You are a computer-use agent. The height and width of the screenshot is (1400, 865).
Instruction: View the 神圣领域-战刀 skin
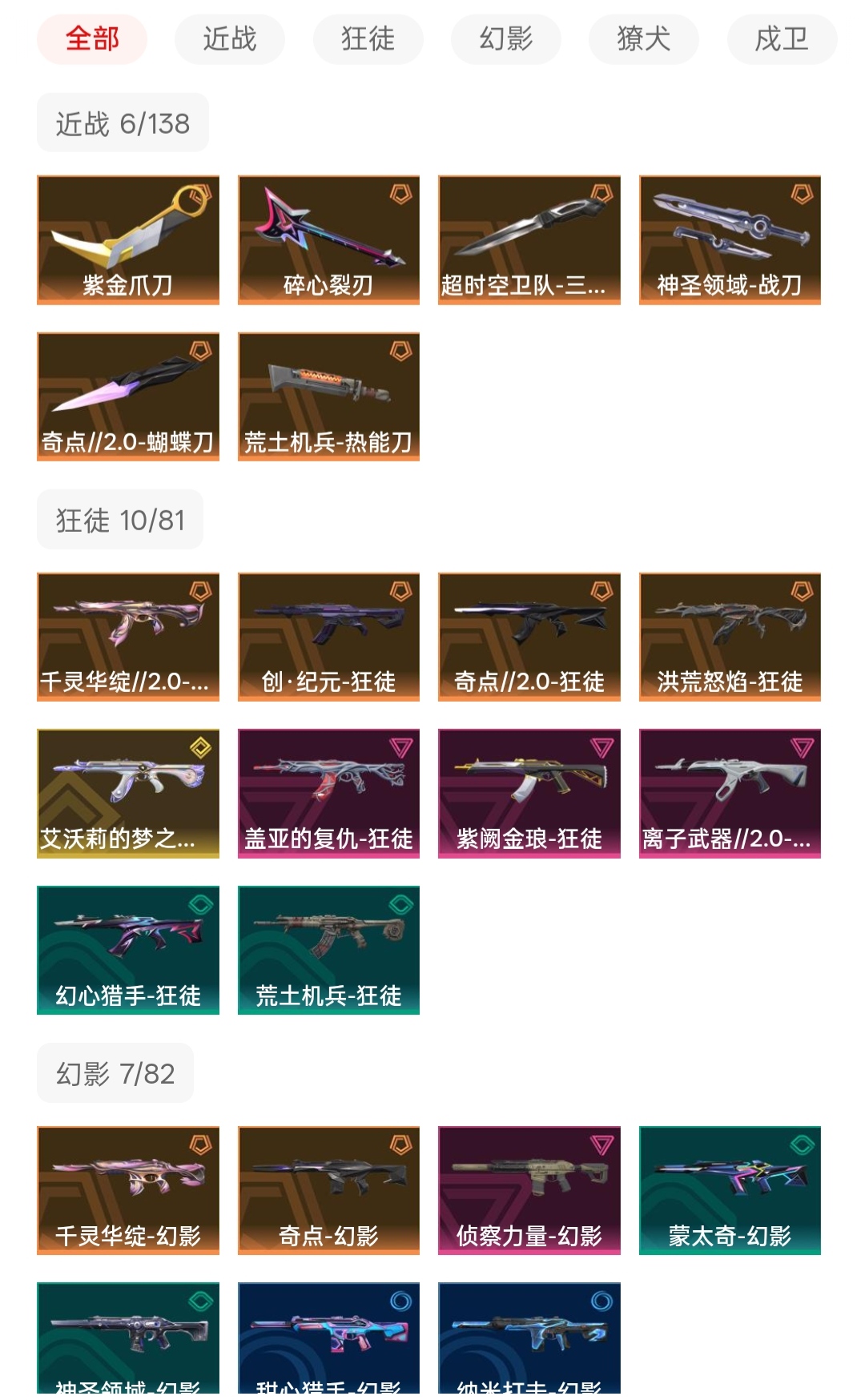(730, 239)
